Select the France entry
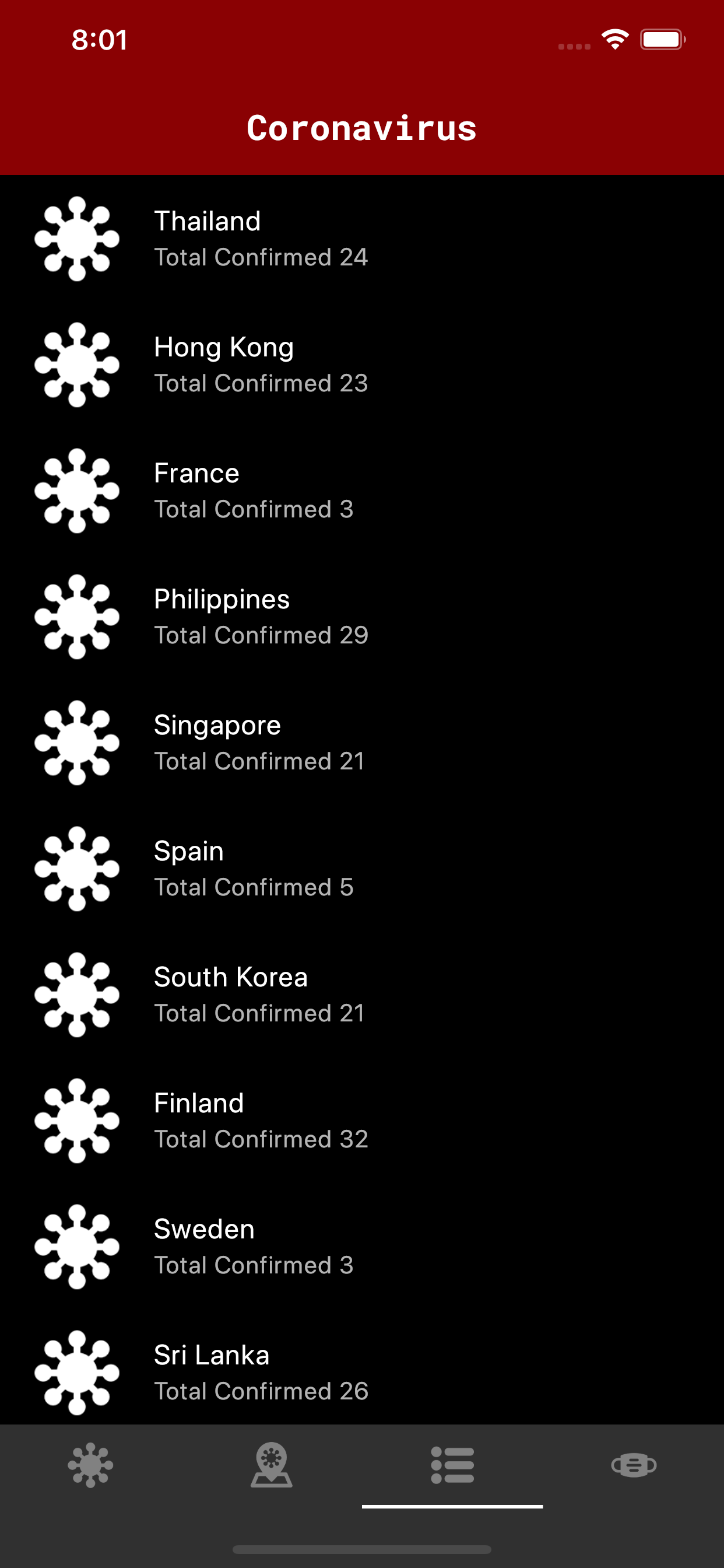This screenshot has width=724, height=1568. coord(362,491)
